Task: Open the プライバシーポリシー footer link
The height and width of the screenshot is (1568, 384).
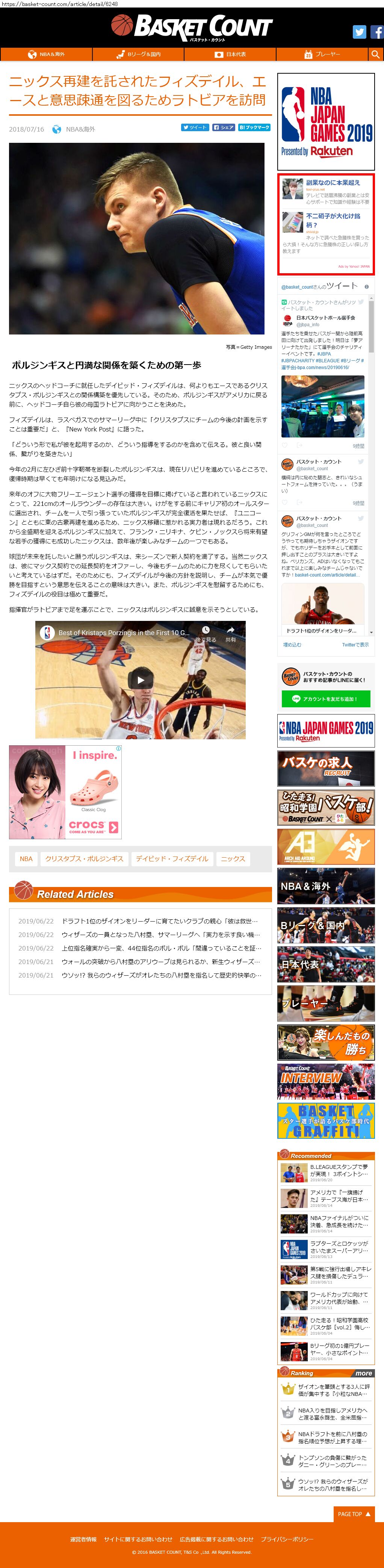Action: click(x=287, y=1539)
